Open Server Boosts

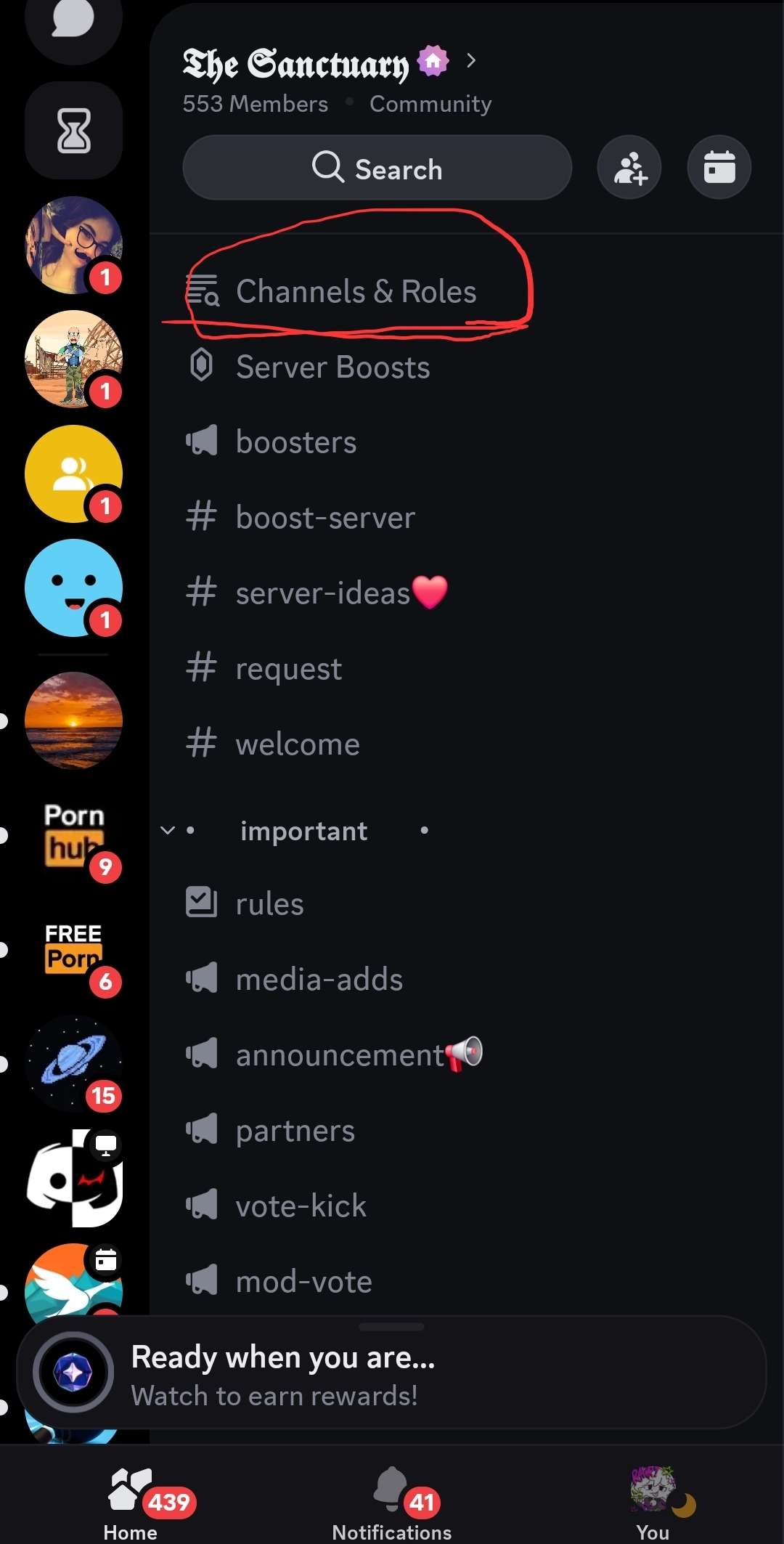coord(332,367)
